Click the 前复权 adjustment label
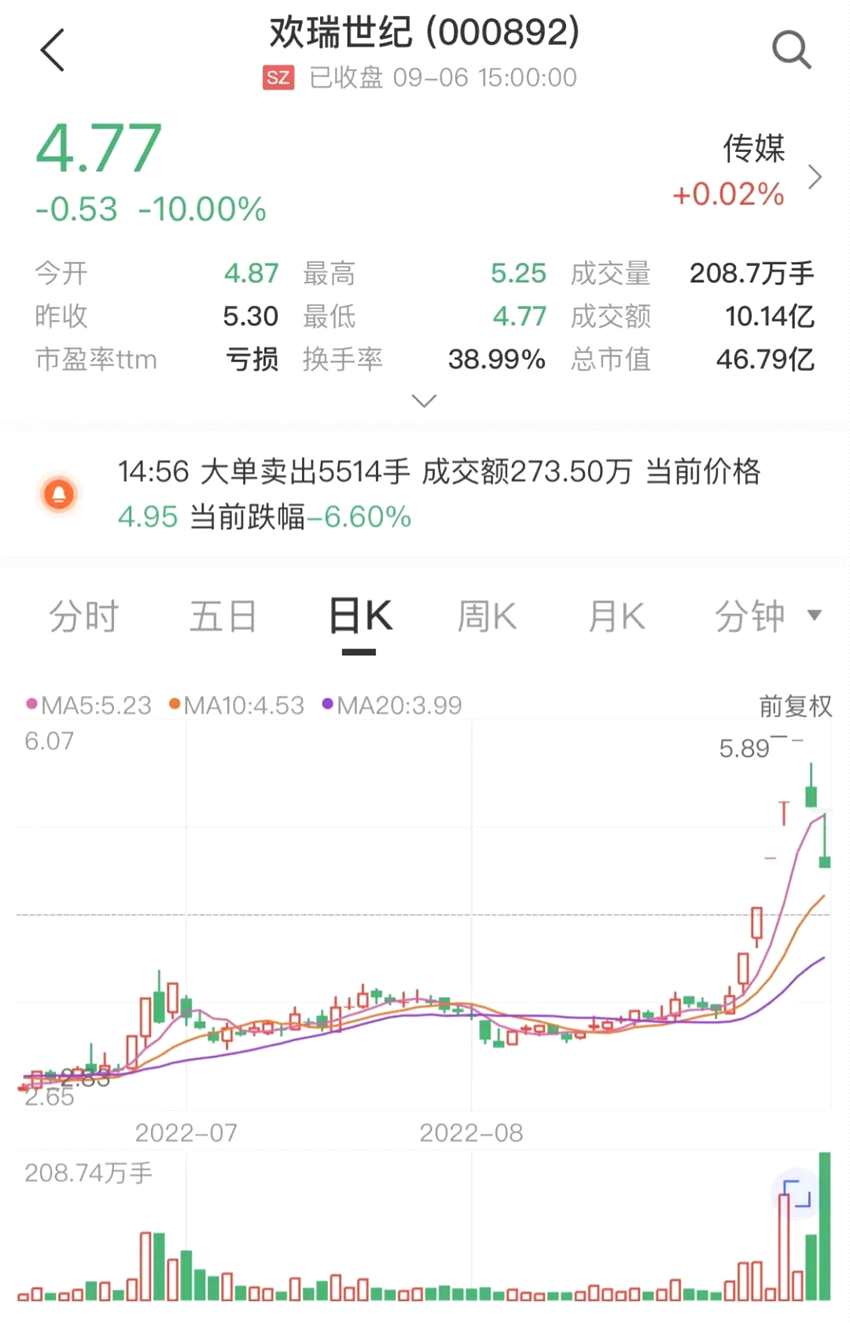The image size is (850, 1323). point(793,705)
